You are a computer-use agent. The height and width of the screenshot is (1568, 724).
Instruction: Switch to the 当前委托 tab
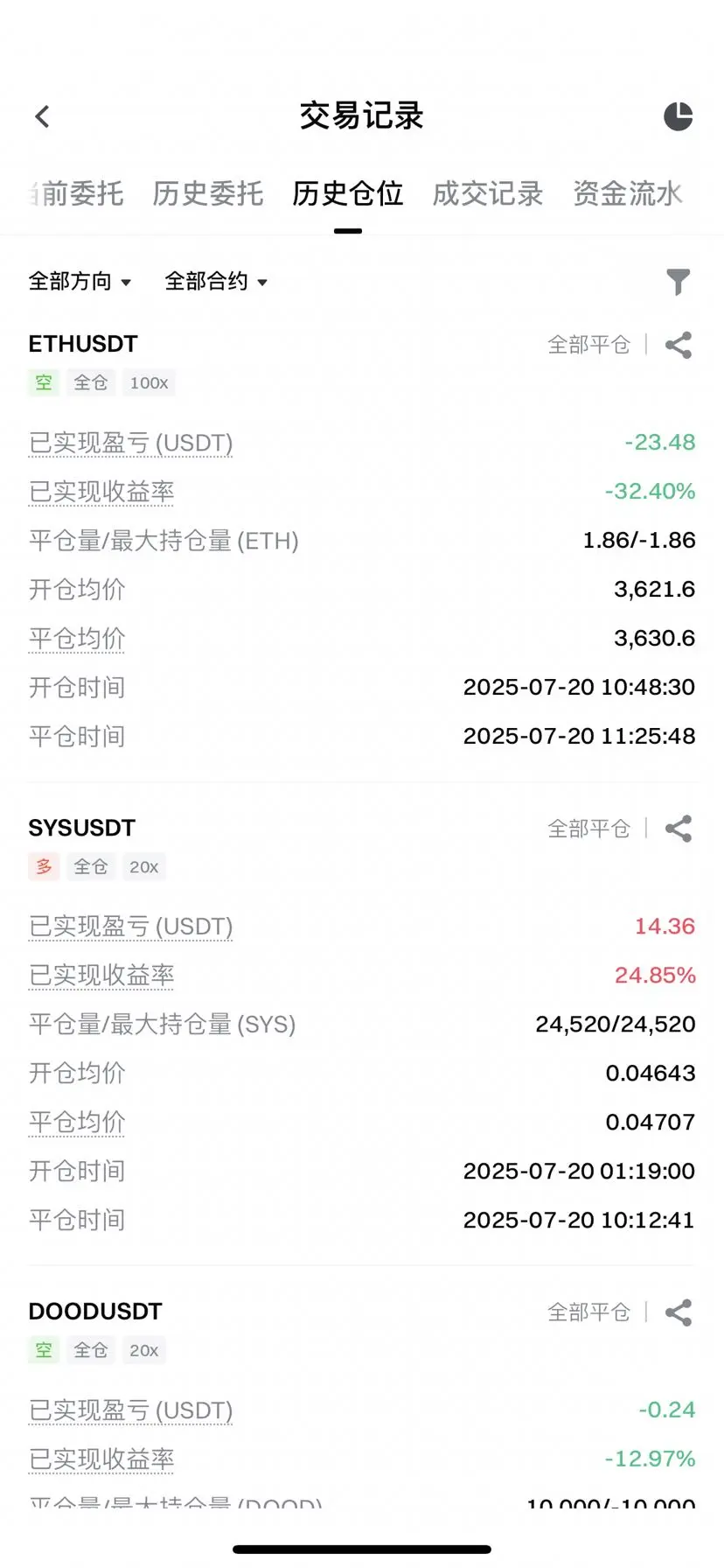(x=77, y=193)
